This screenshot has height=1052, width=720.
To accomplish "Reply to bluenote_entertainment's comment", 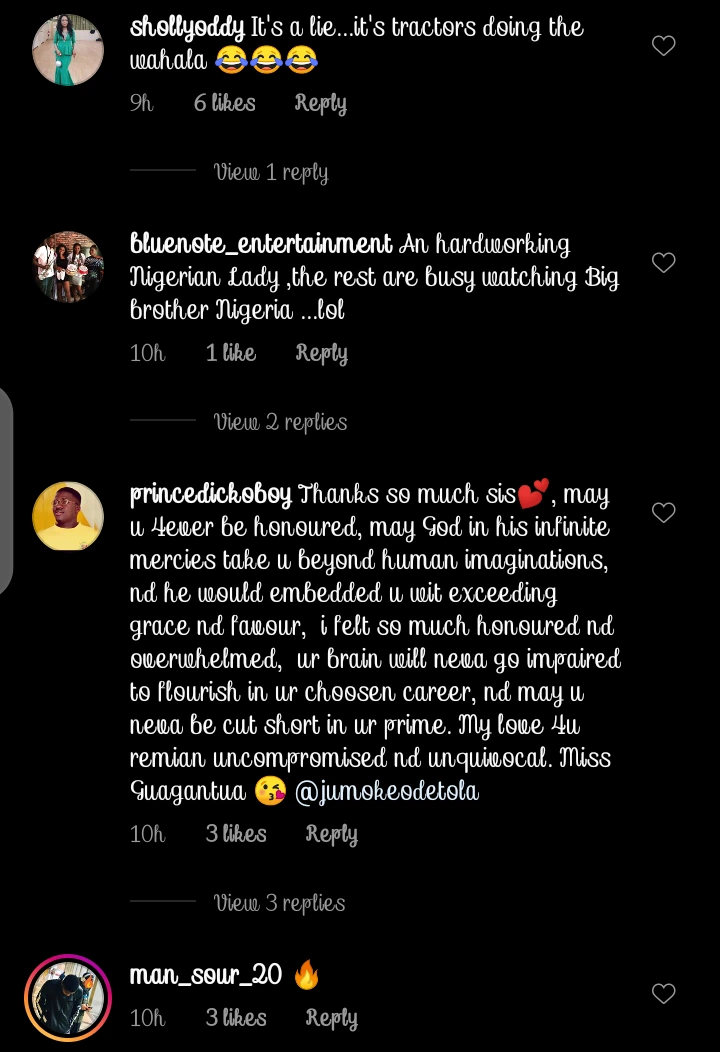I will 321,353.
